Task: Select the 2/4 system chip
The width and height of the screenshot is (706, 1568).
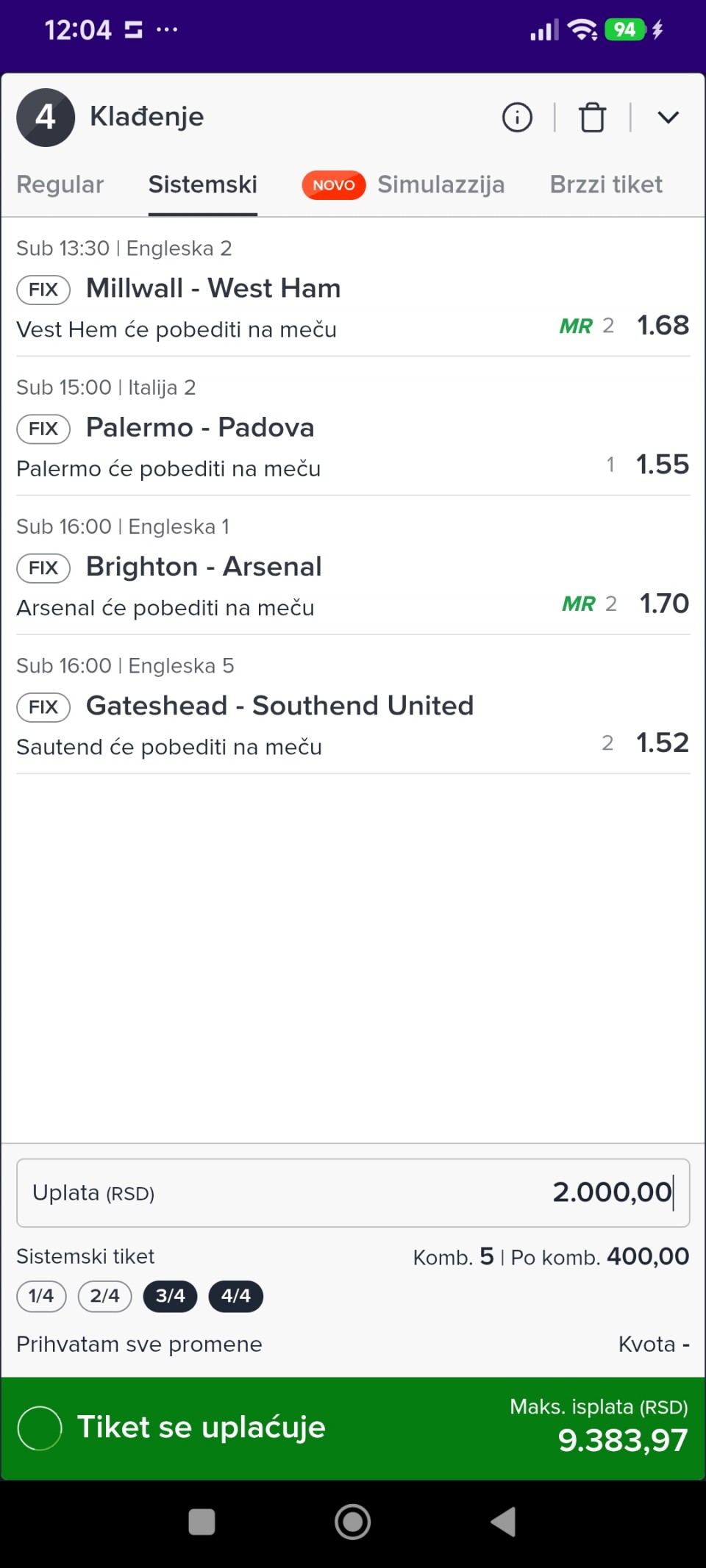Action: click(x=104, y=1295)
